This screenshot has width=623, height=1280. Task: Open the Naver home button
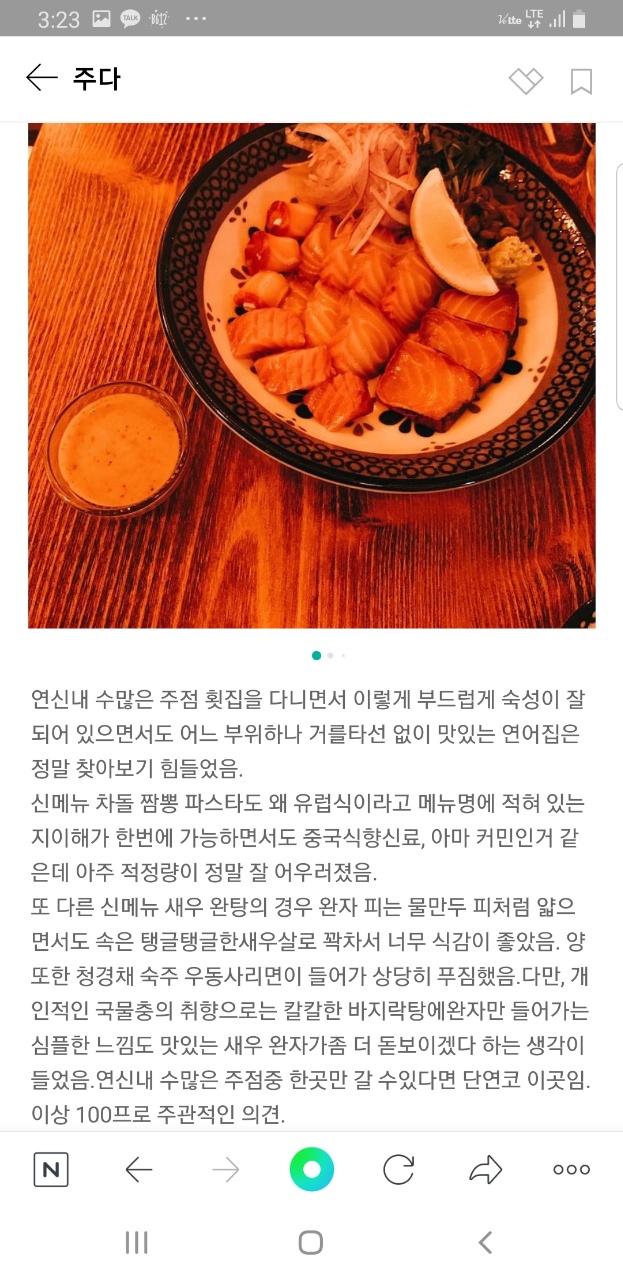[x=51, y=1170]
